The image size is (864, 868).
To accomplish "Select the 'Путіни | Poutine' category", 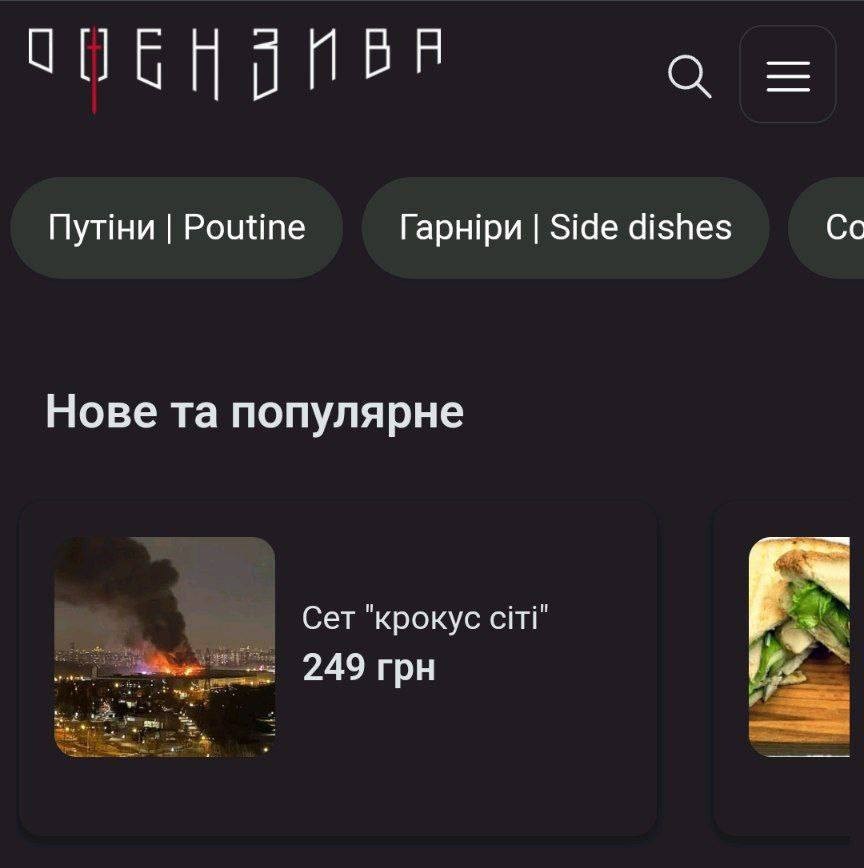I will pyautogui.click(x=177, y=227).
